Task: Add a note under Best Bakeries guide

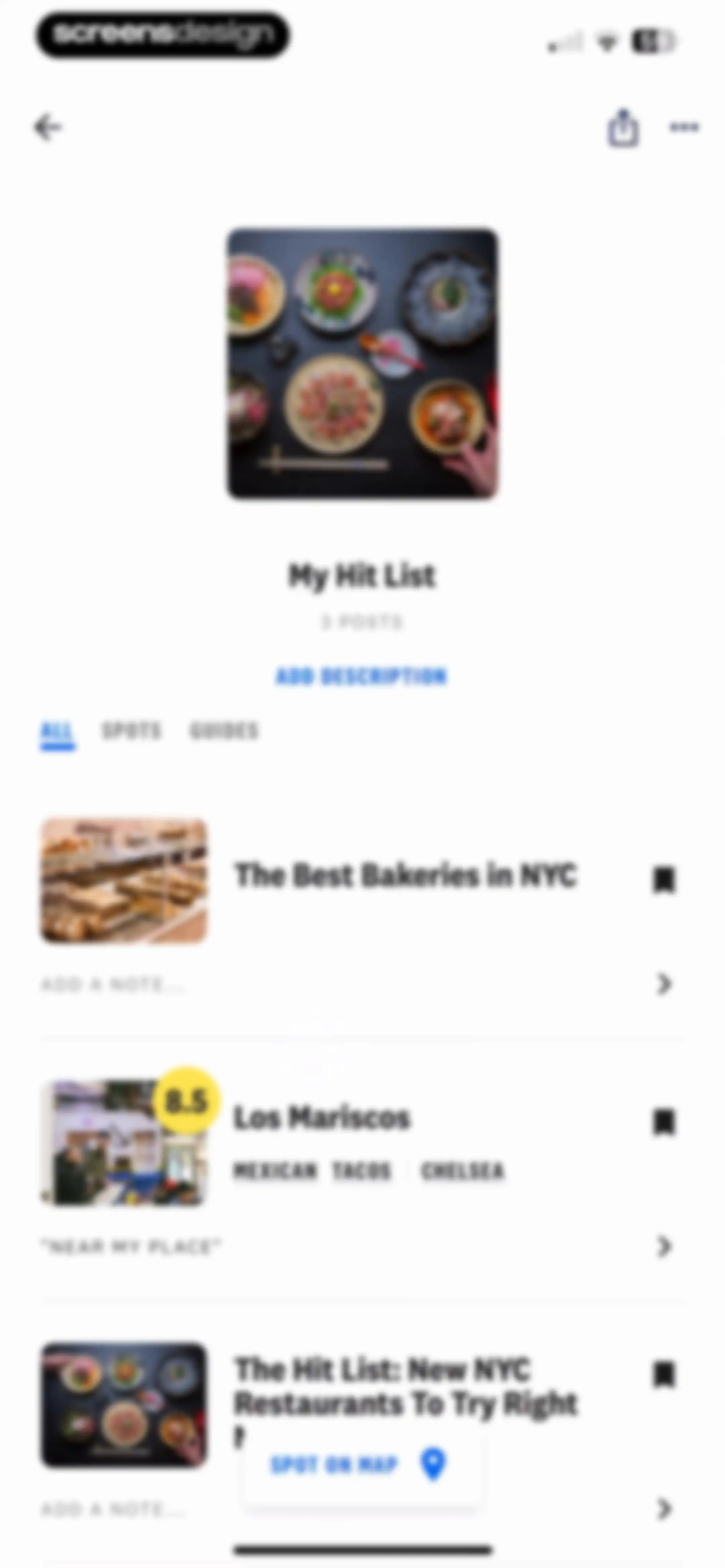Action: [113, 984]
